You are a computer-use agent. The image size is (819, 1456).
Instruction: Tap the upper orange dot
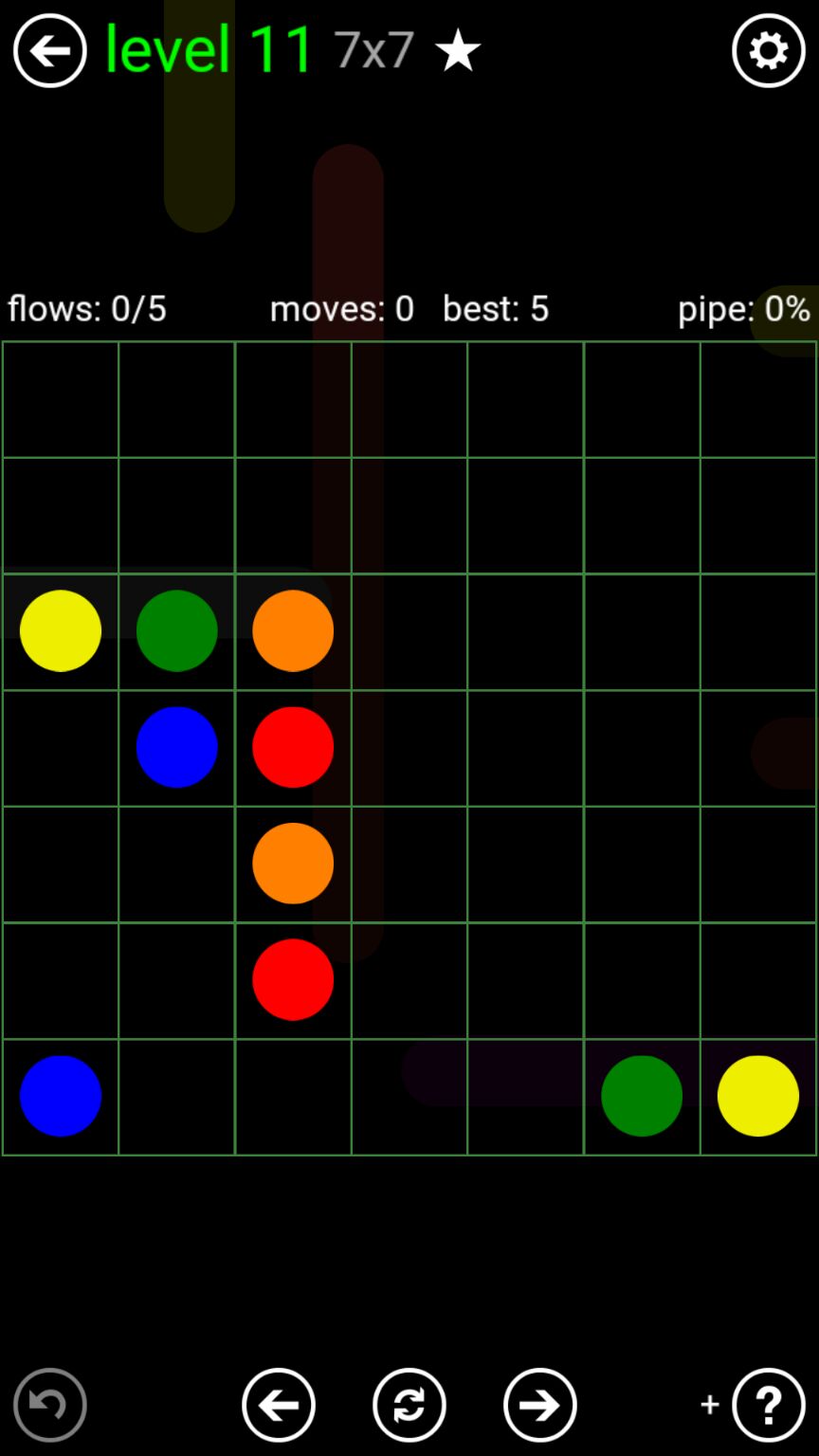pyautogui.click(x=293, y=630)
